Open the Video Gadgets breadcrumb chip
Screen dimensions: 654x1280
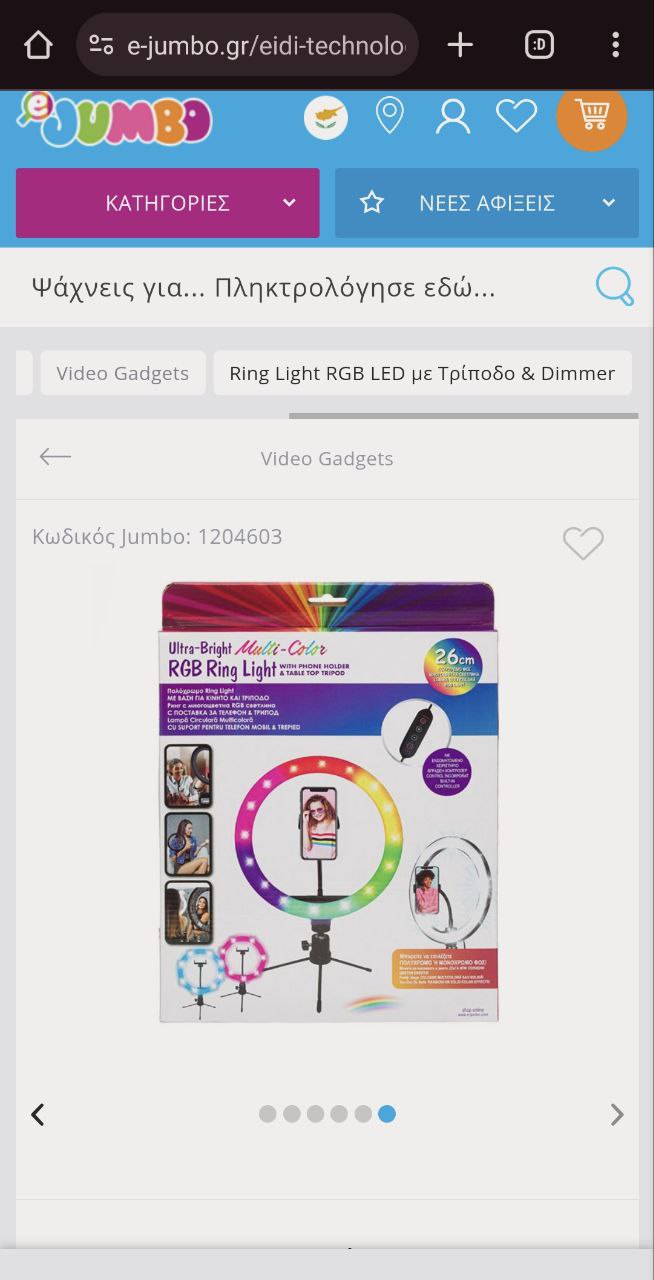point(123,373)
